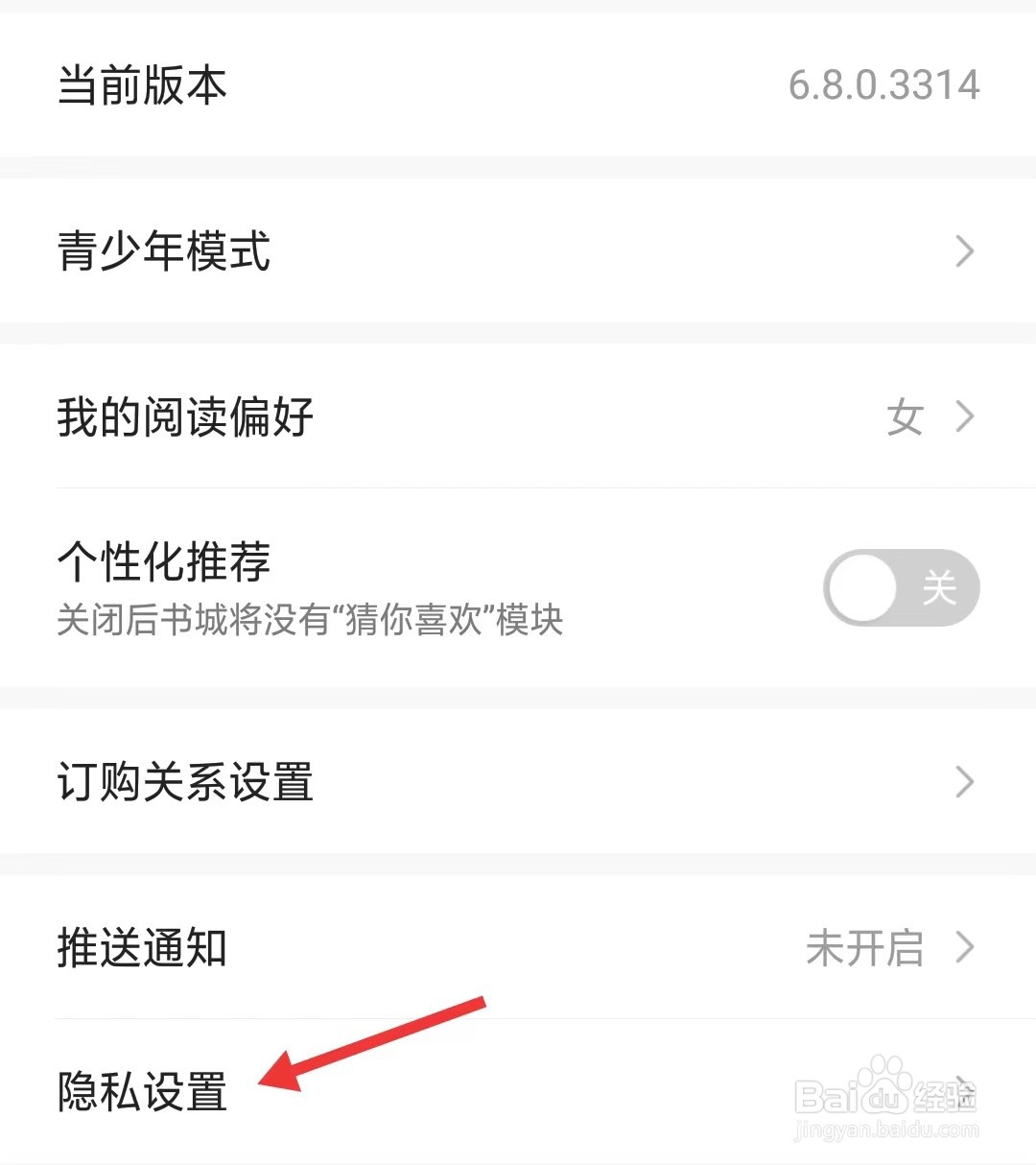
Task: Click the version number 6.8.0.3314
Action: [884, 84]
